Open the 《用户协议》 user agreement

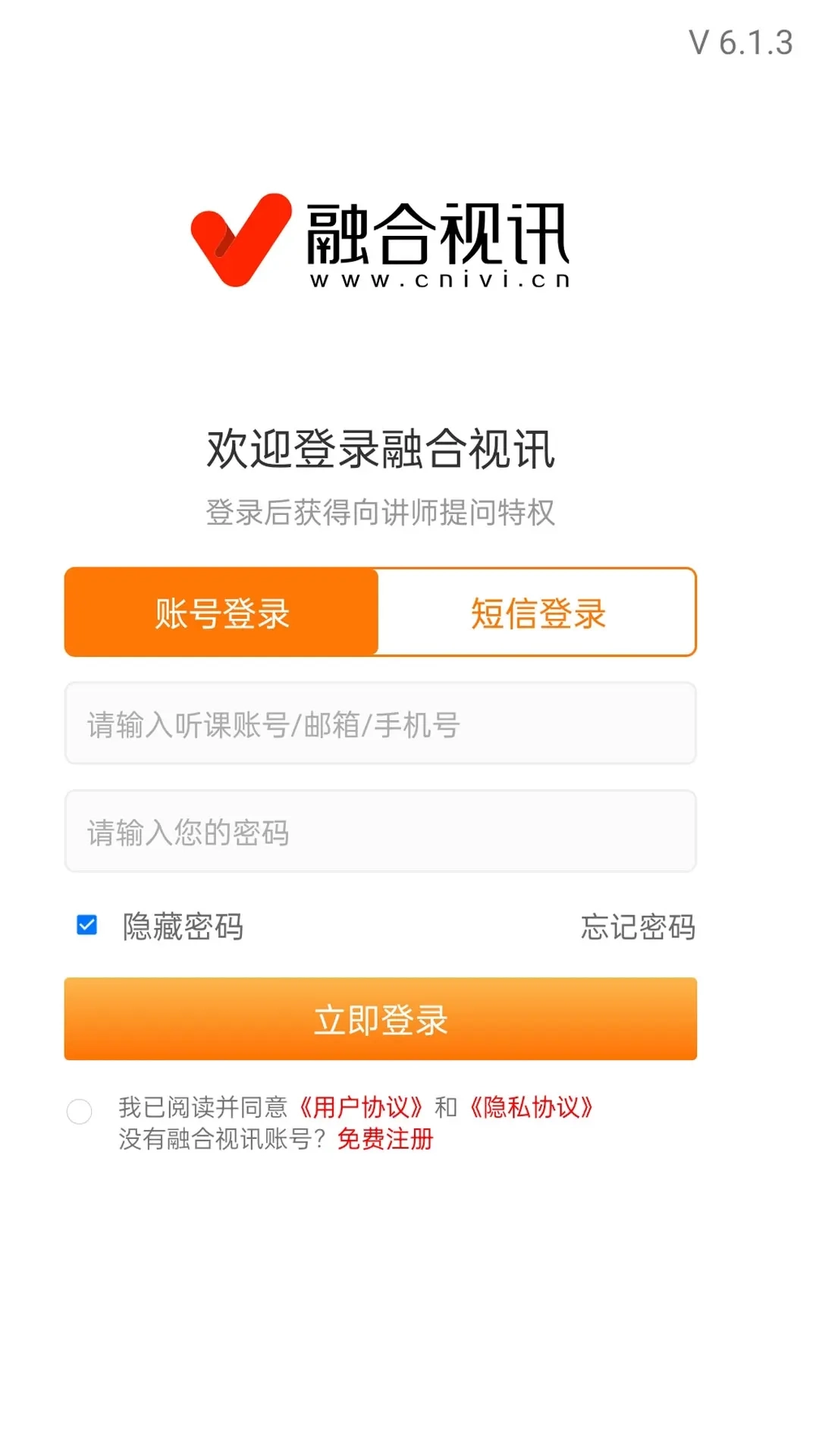coord(362,1108)
